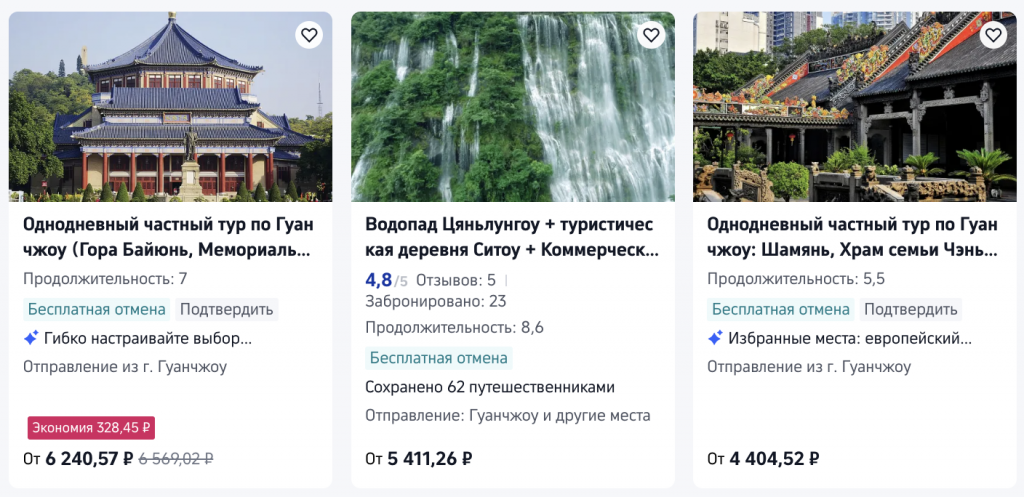Viewport: 1024px width, 497px height.
Task: Open the Шамянь, Храм семьи Чэнь tour
Action: pyautogui.click(x=852, y=237)
